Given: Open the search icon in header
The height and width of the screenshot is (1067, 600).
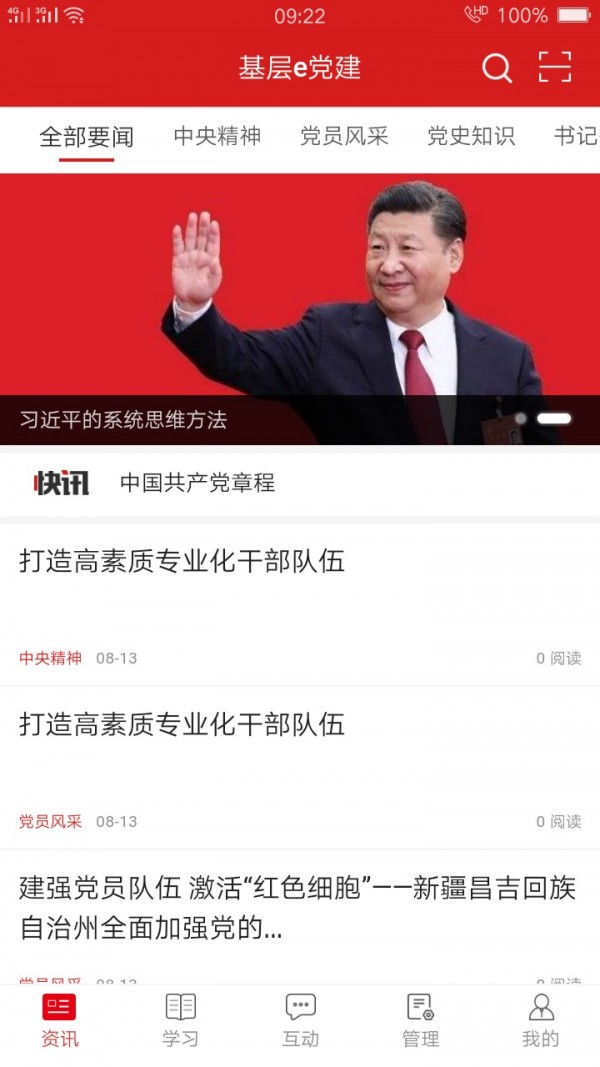Looking at the screenshot, I should pos(497,68).
